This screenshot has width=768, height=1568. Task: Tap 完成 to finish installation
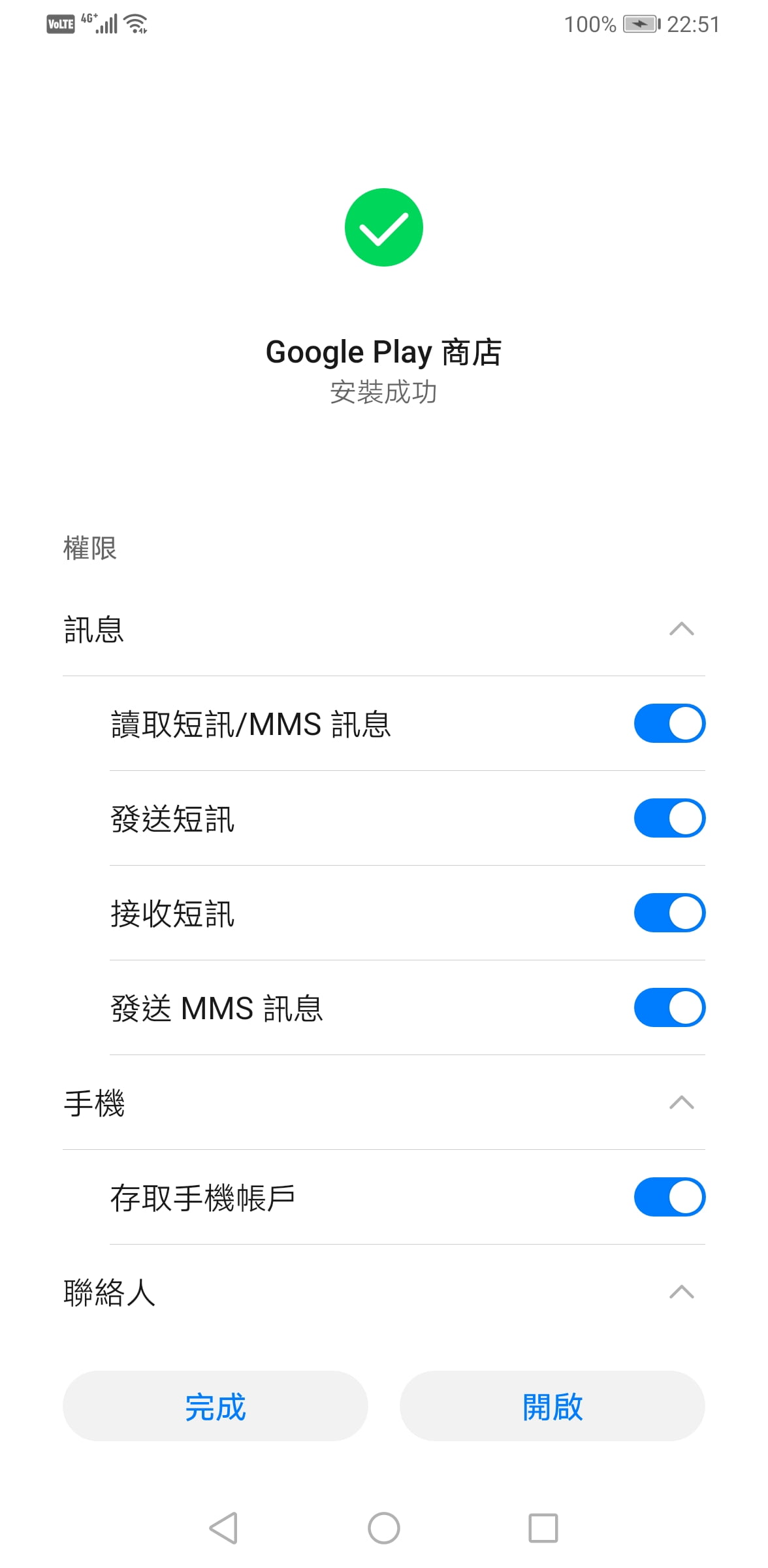point(215,1406)
